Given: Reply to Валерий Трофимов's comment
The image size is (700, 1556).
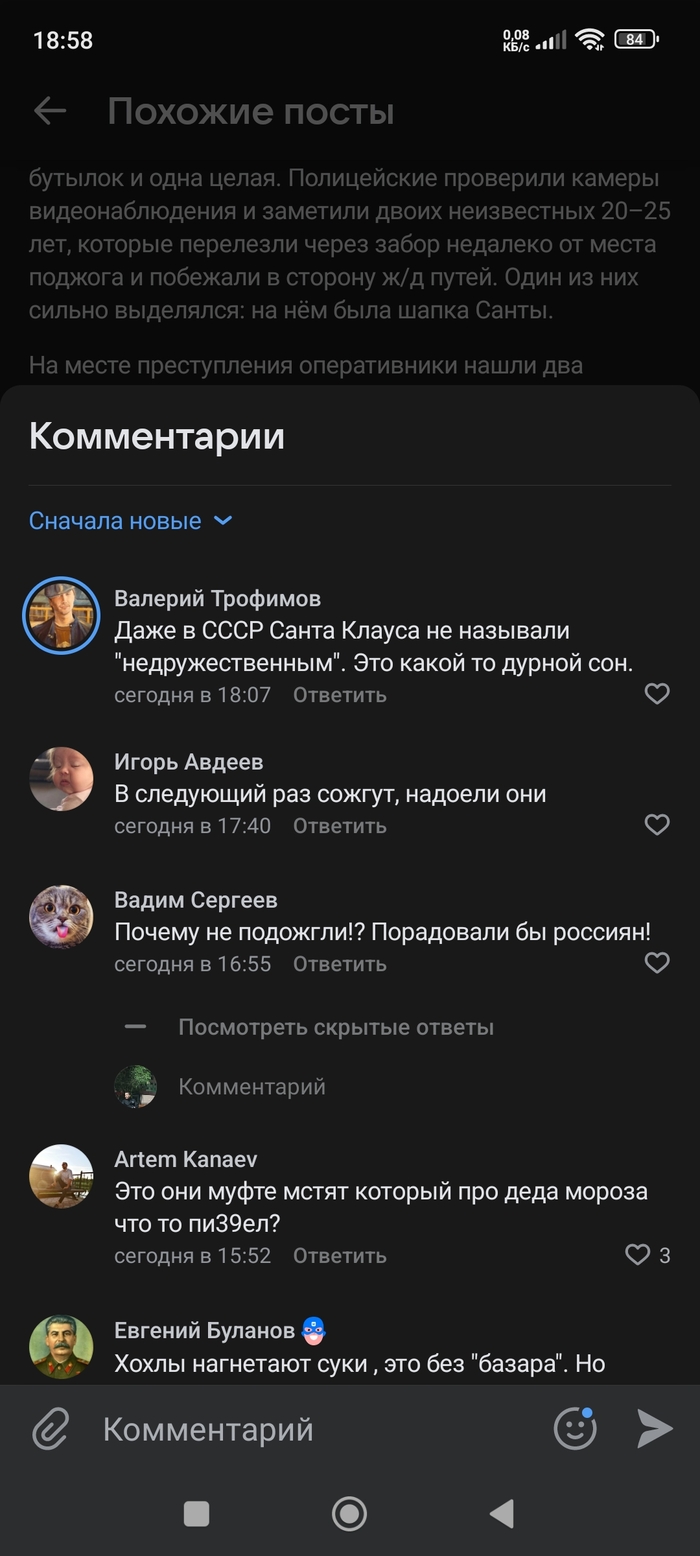Looking at the screenshot, I should coord(339,695).
